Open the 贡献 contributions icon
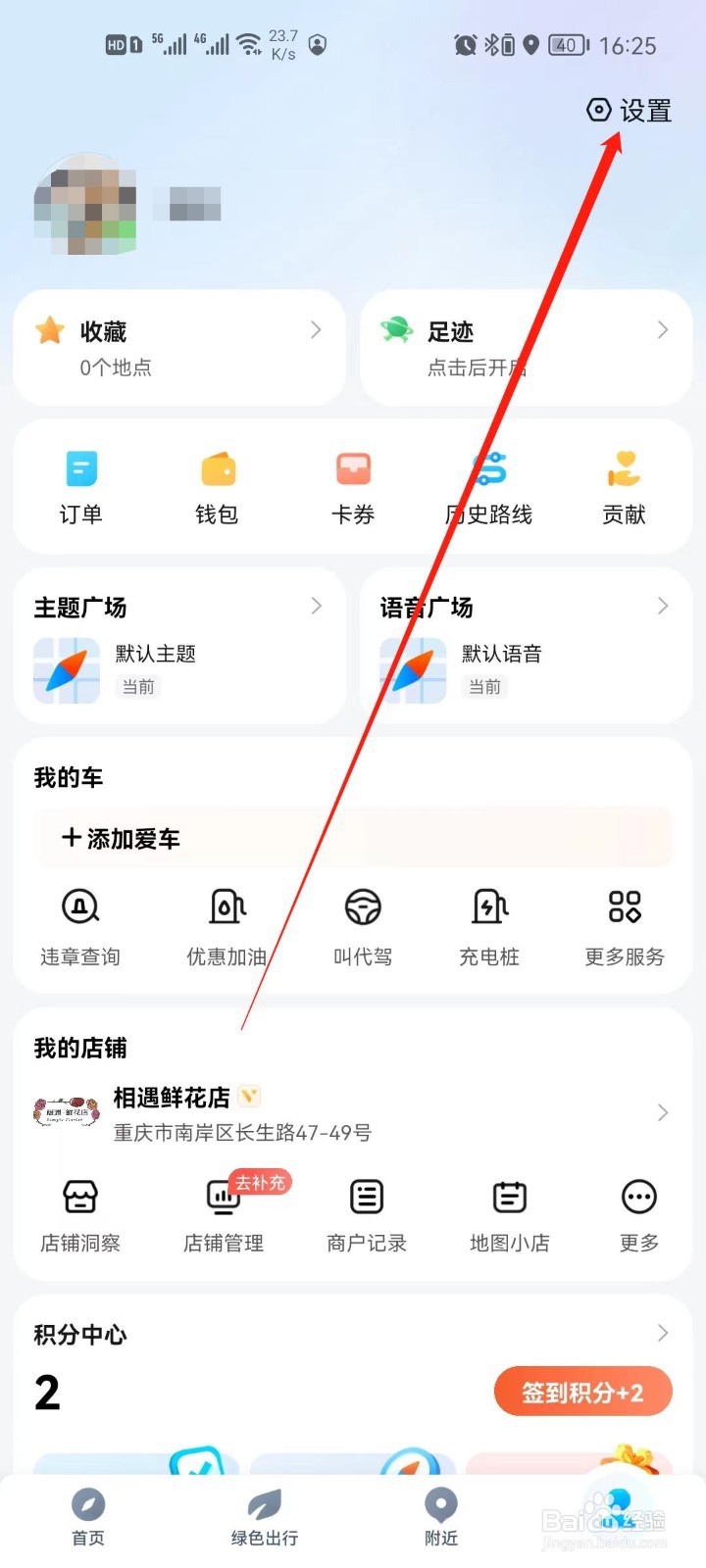The image size is (706, 1568). point(624,485)
